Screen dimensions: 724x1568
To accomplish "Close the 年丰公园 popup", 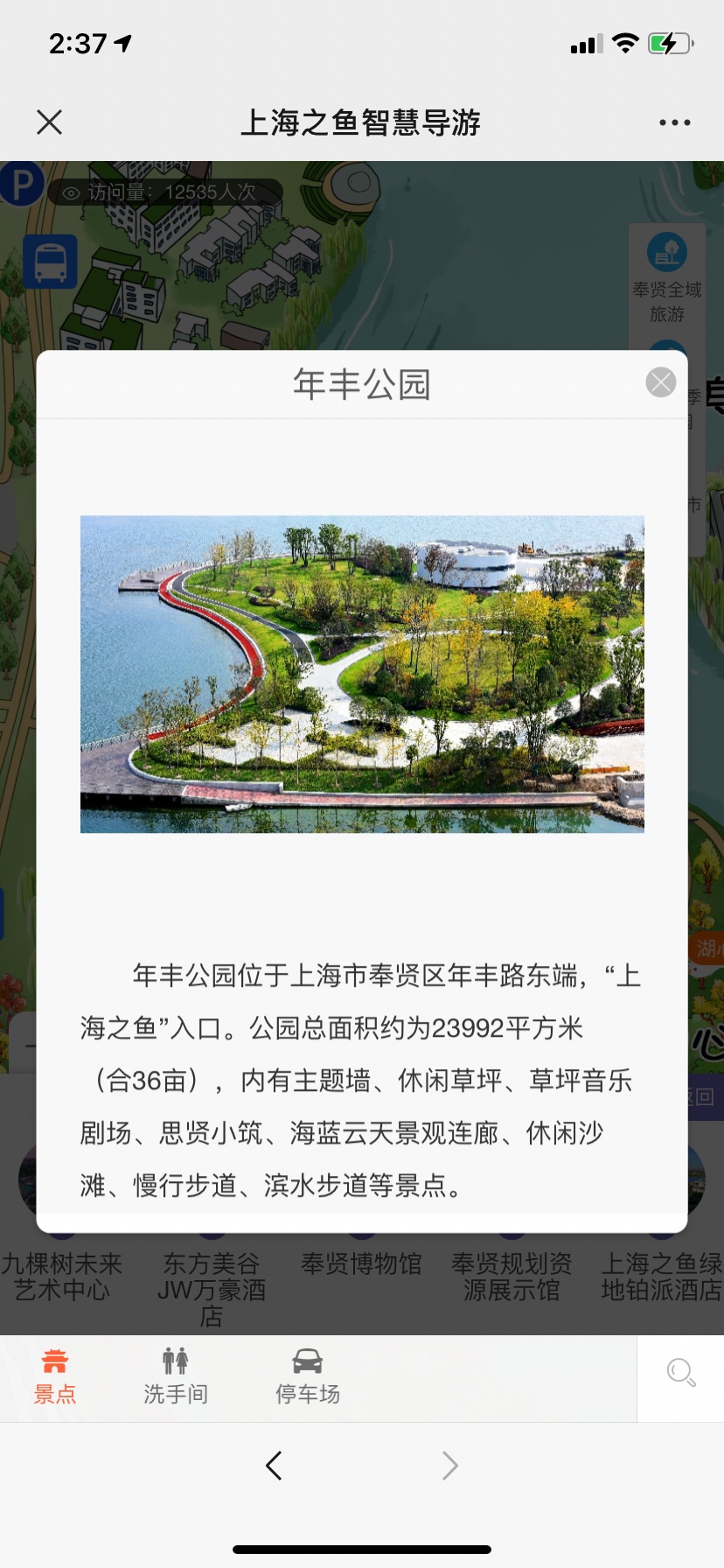I will (x=661, y=382).
